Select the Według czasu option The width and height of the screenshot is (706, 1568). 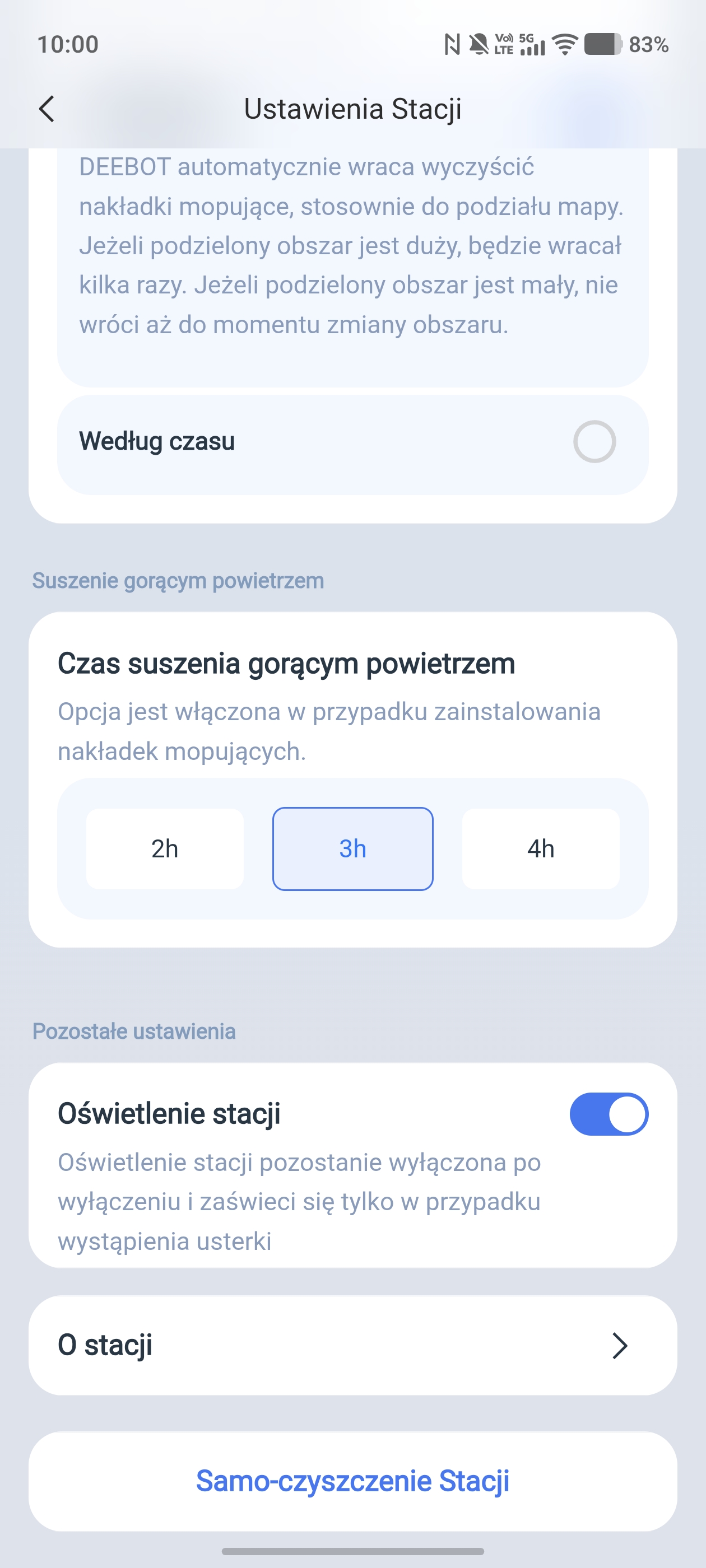coord(594,442)
